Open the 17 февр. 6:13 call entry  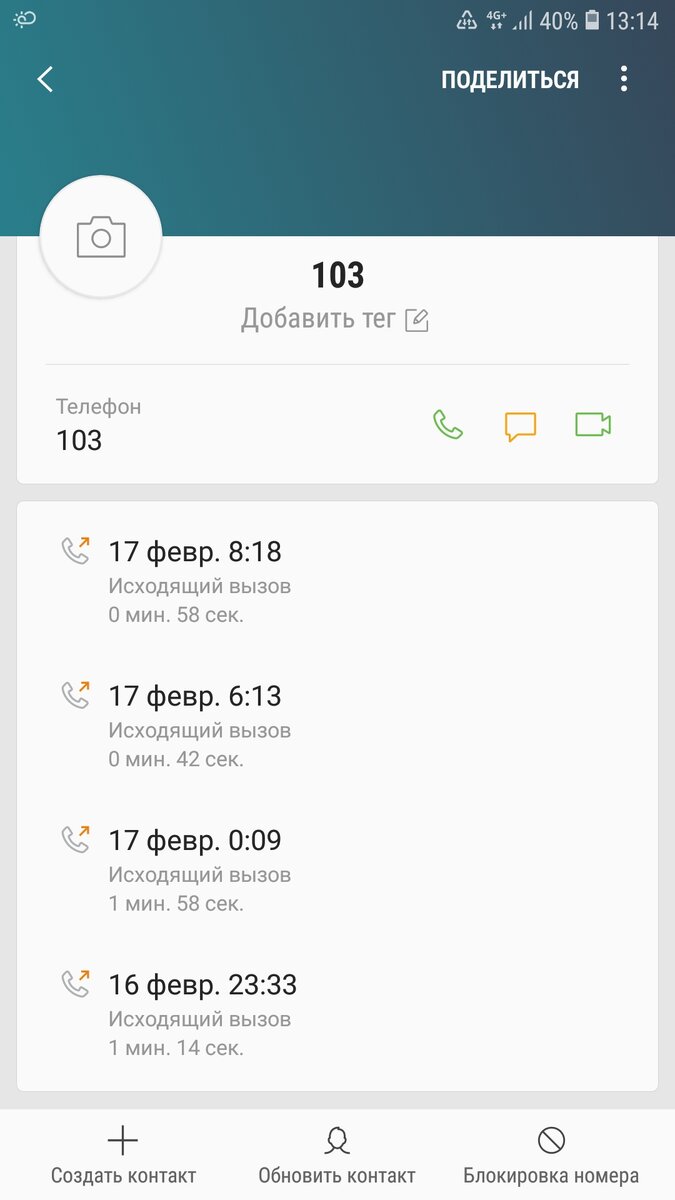point(337,725)
